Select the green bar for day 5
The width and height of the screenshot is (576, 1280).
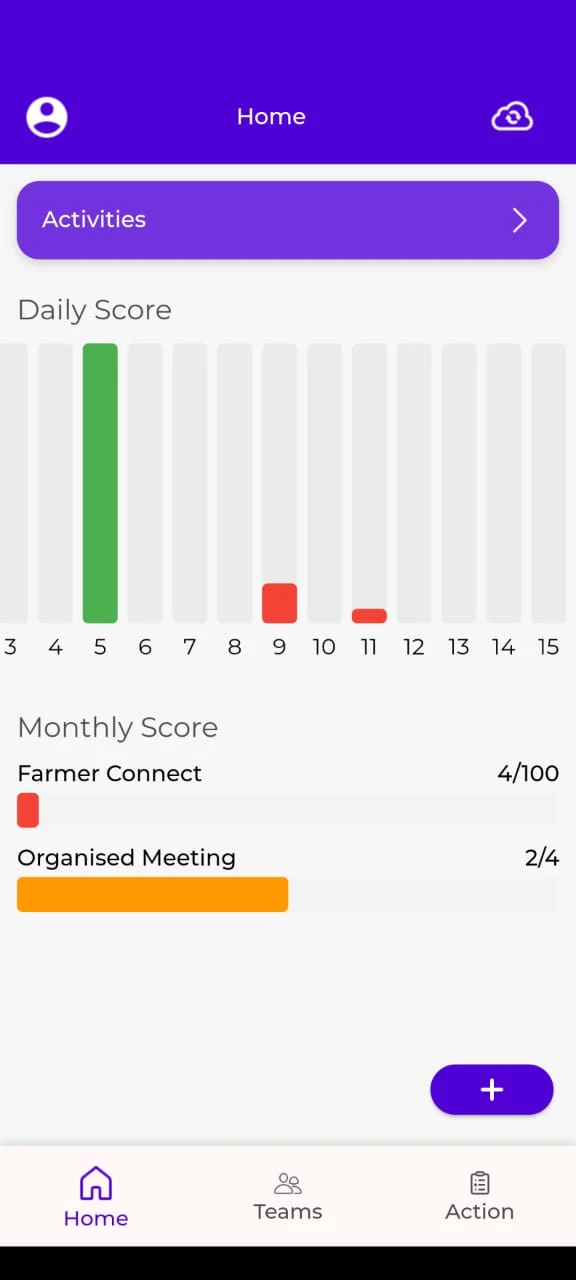point(100,483)
